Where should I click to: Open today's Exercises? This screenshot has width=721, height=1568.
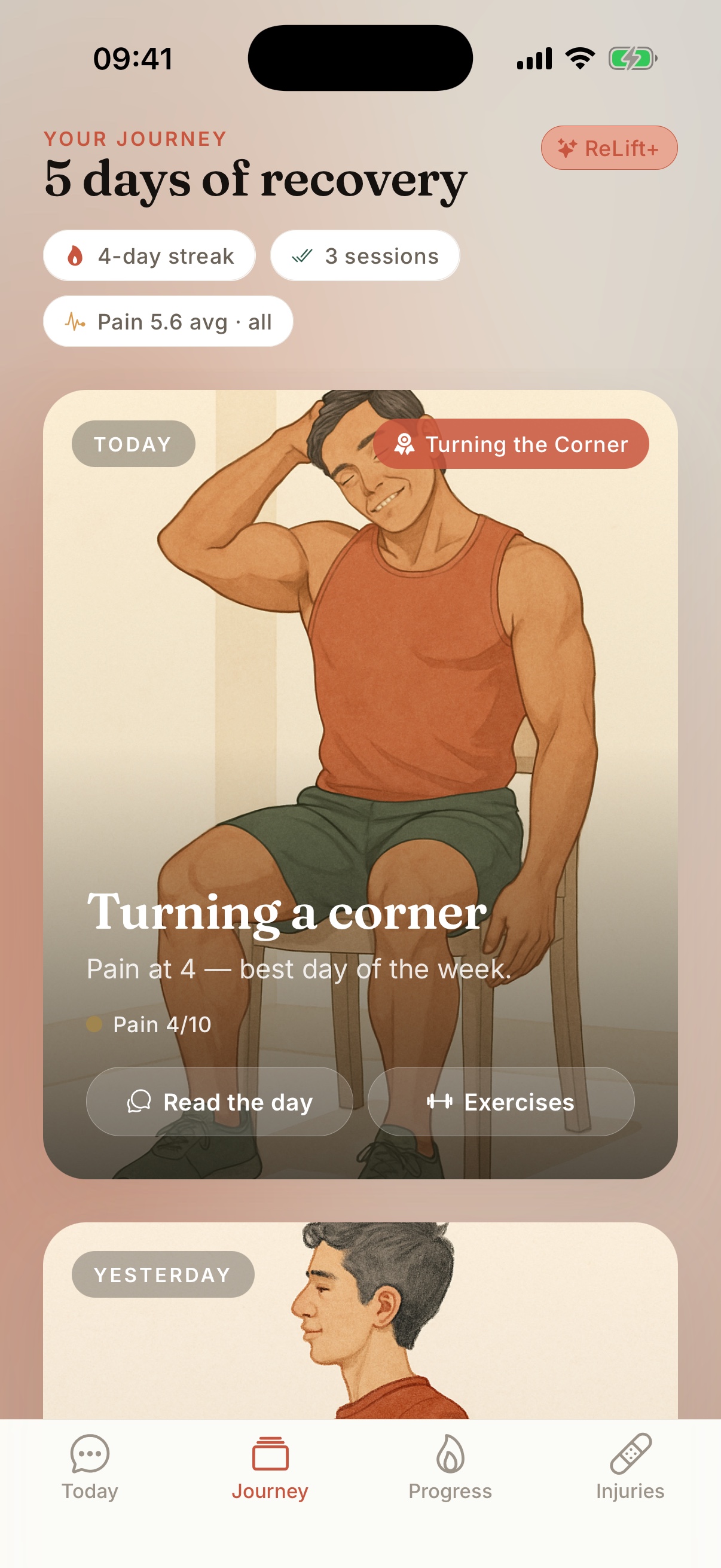point(502,1102)
